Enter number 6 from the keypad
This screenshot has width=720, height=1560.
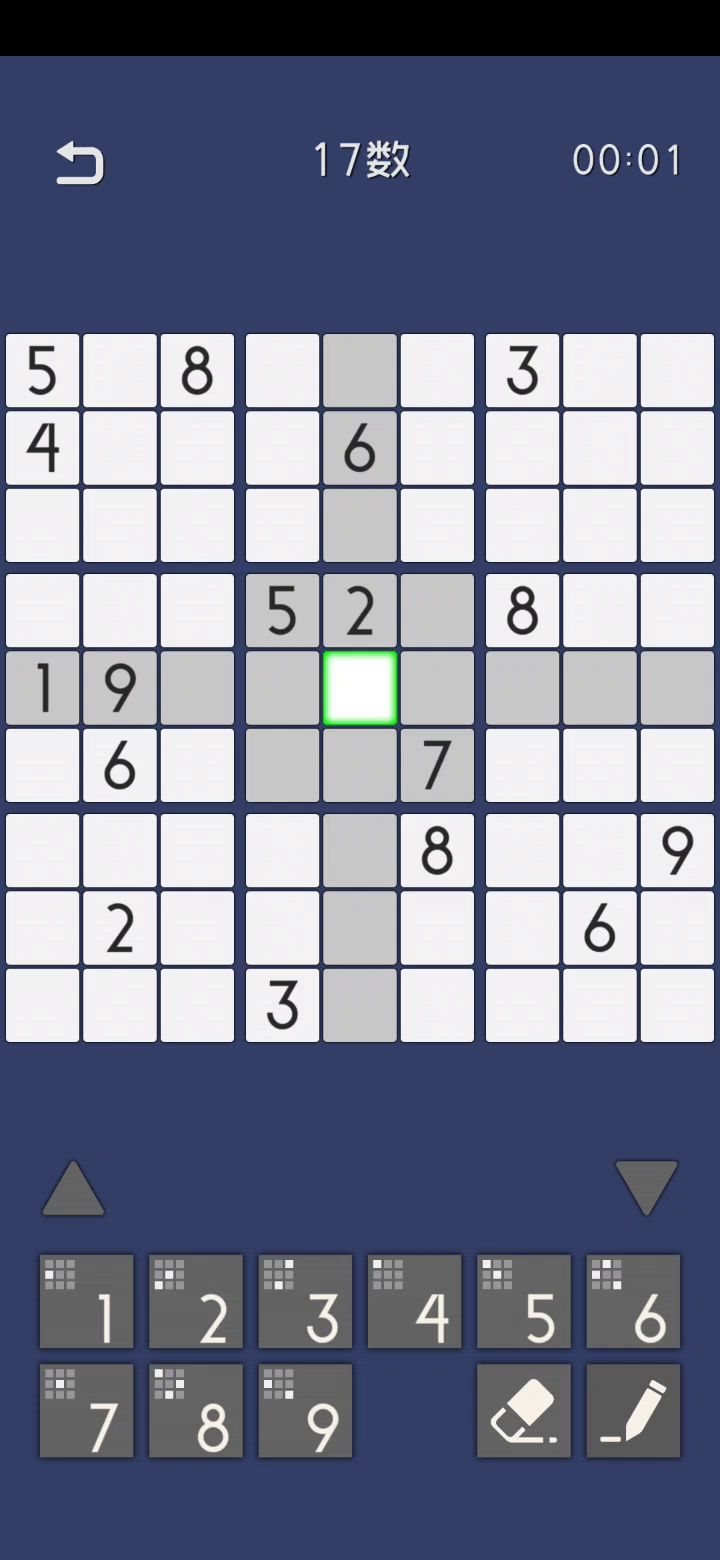point(633,1302)
